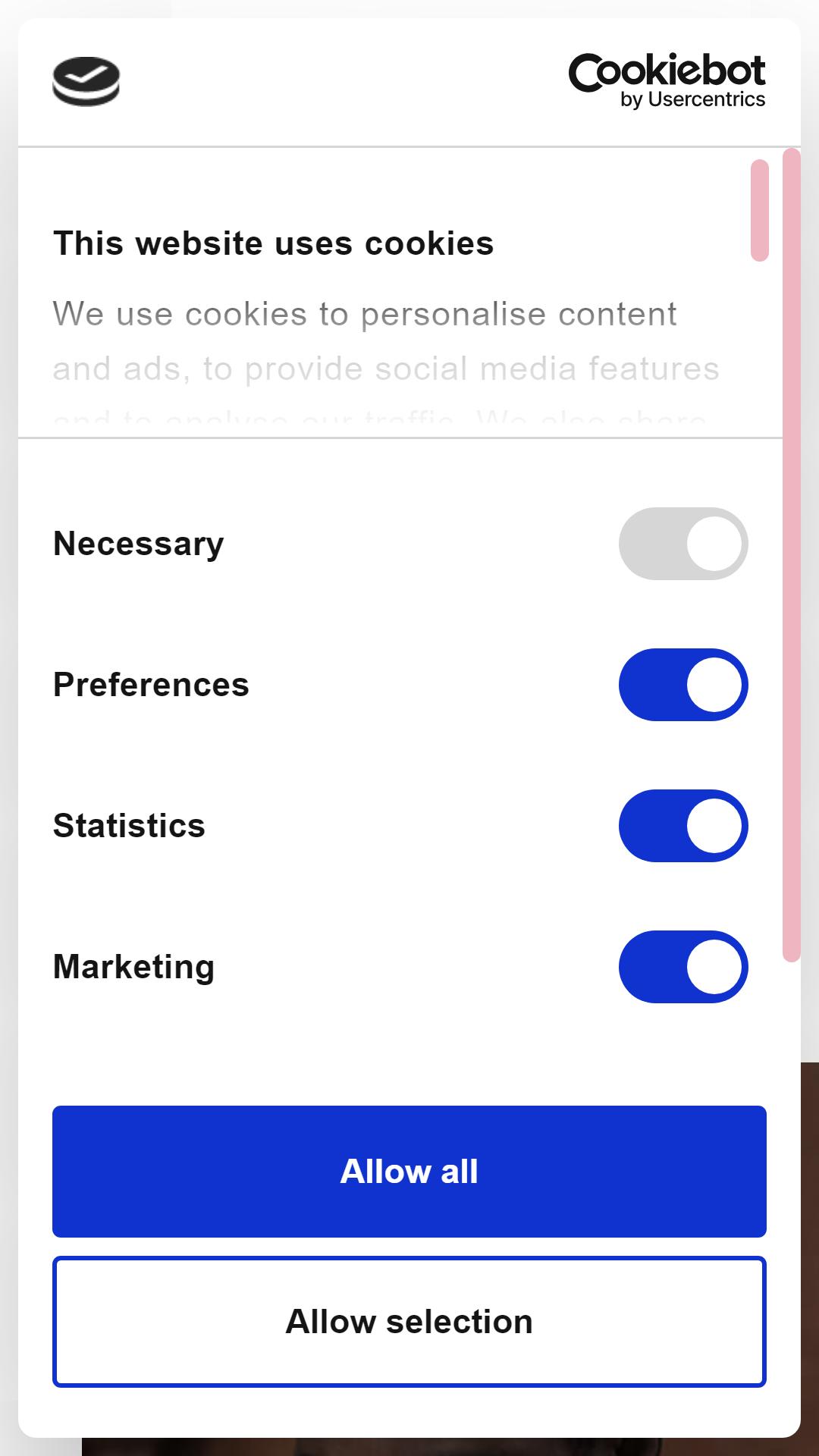Tap the Allow all button
The height and width of the screenshot is (1456, 819).
click(409, 1172)
